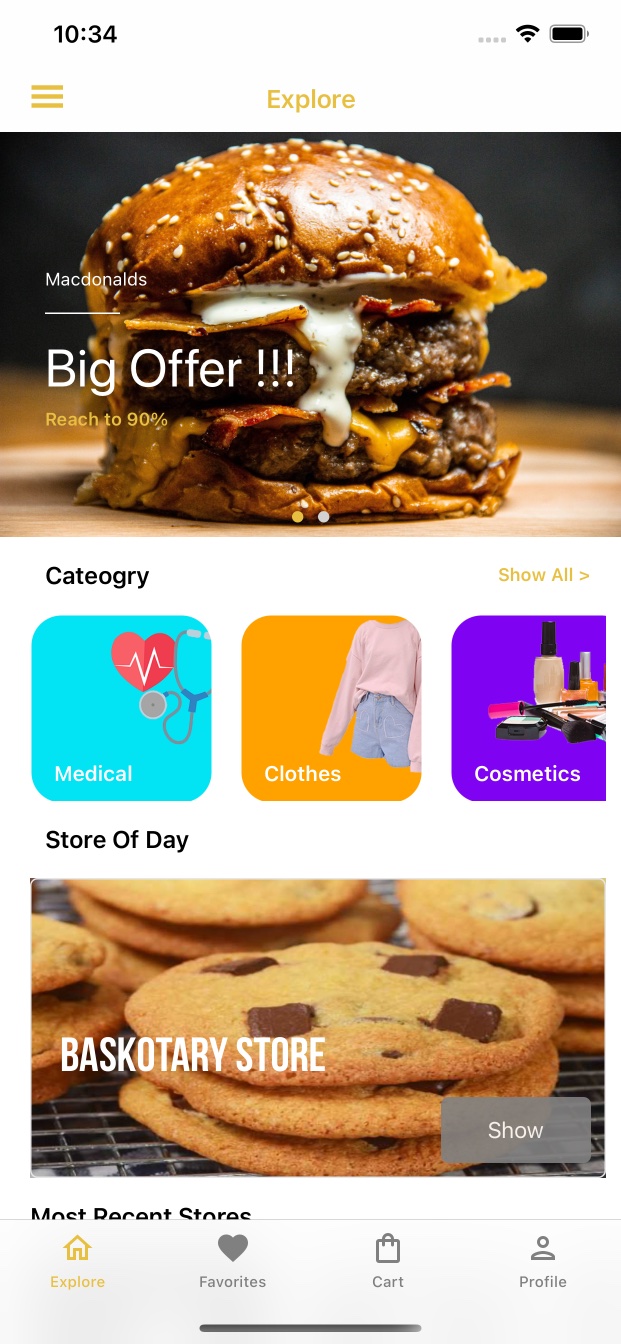Show all categories

point(543,575)
